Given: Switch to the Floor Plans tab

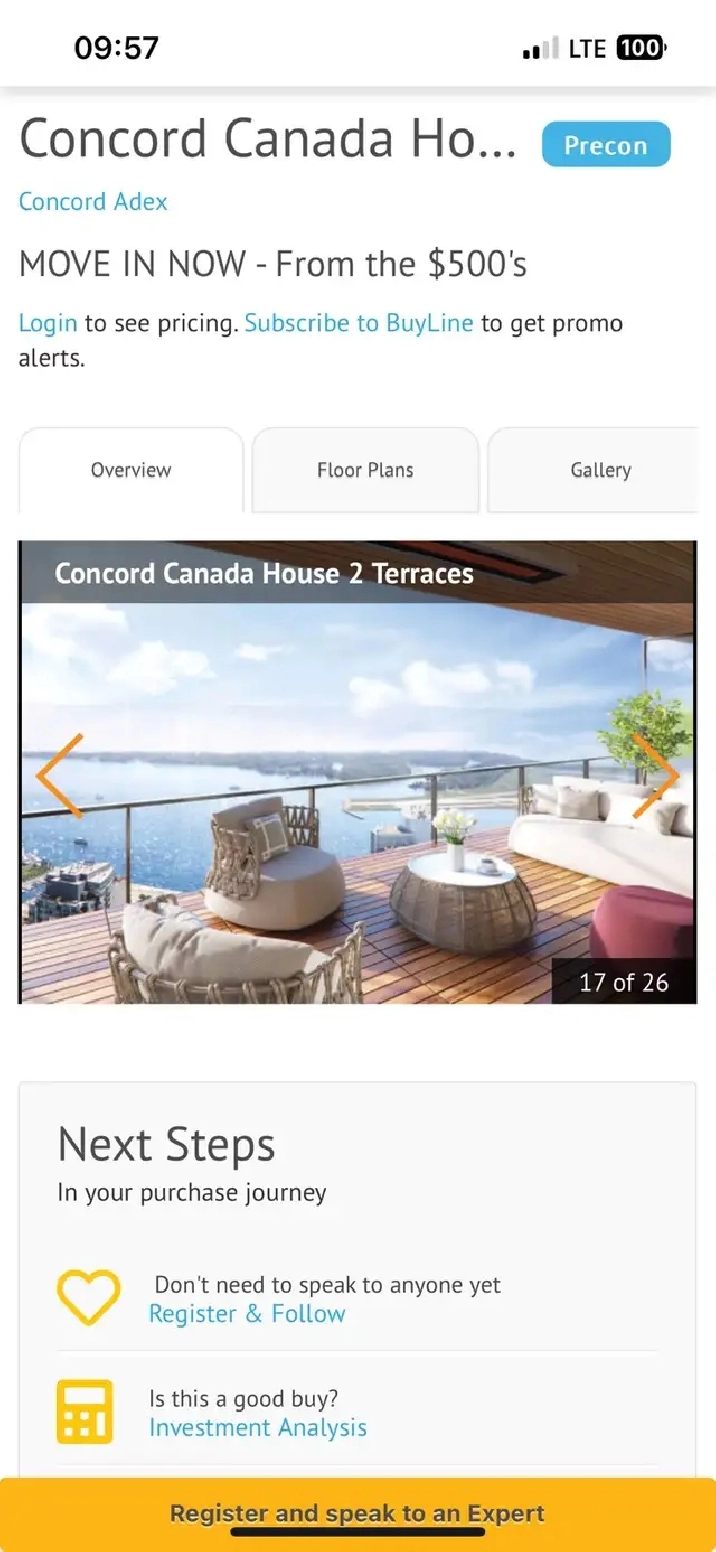Looking at the screenshot, I should (365, 470).
